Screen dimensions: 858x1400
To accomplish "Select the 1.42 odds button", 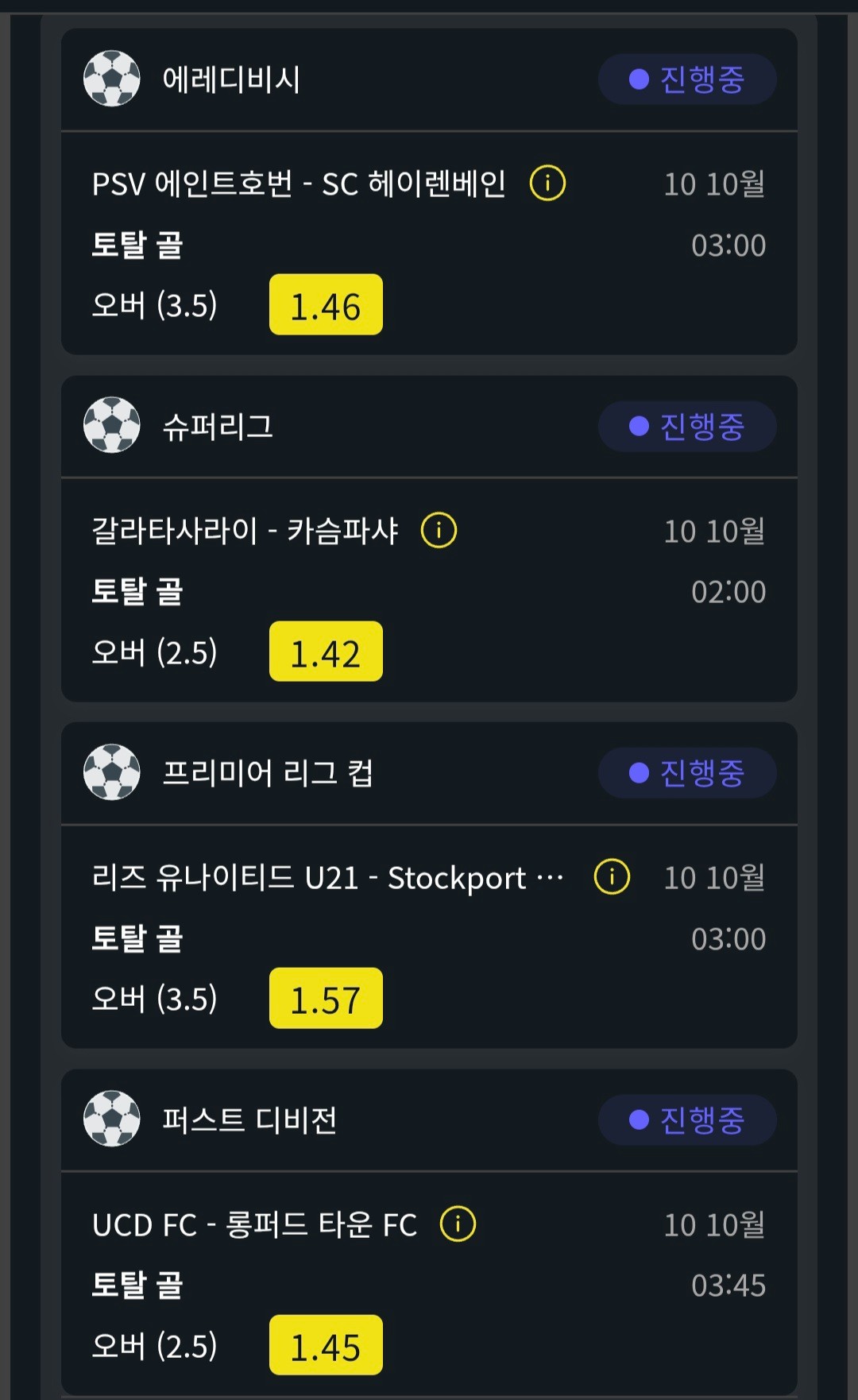I will 326,652.
